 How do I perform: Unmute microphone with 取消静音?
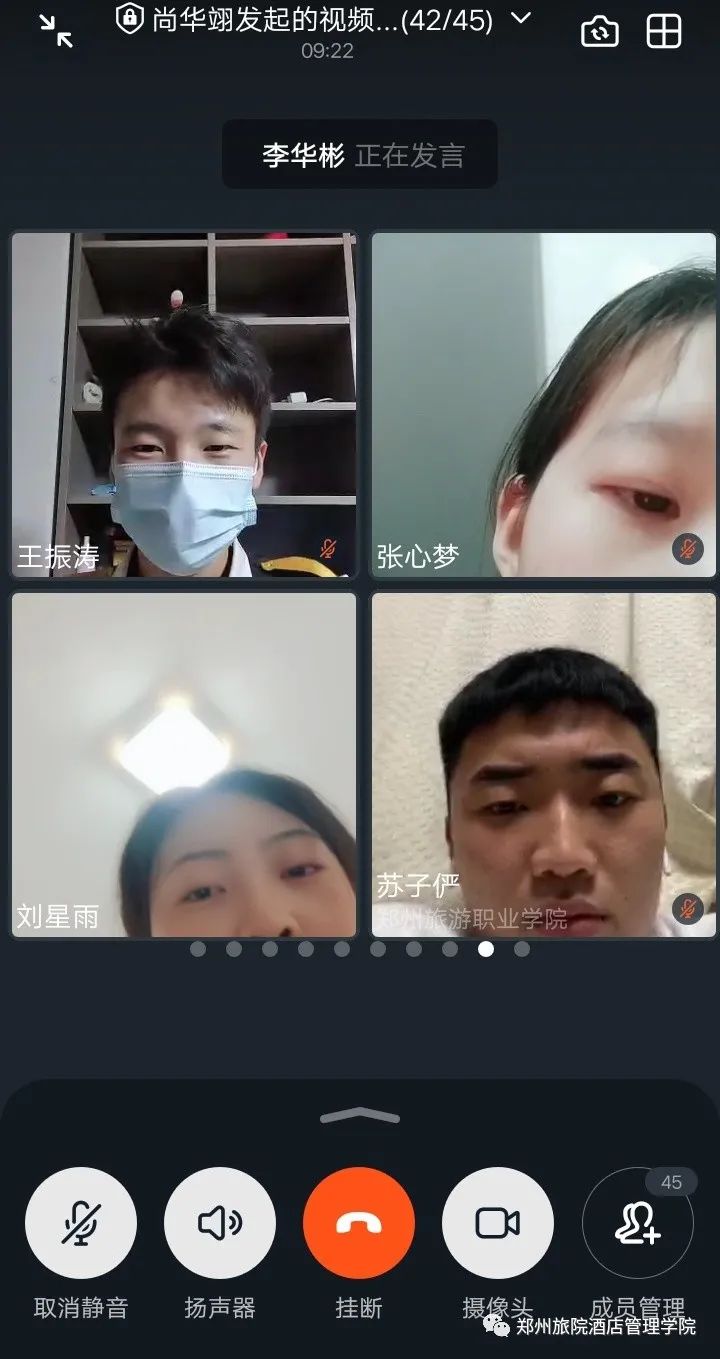81,1223
